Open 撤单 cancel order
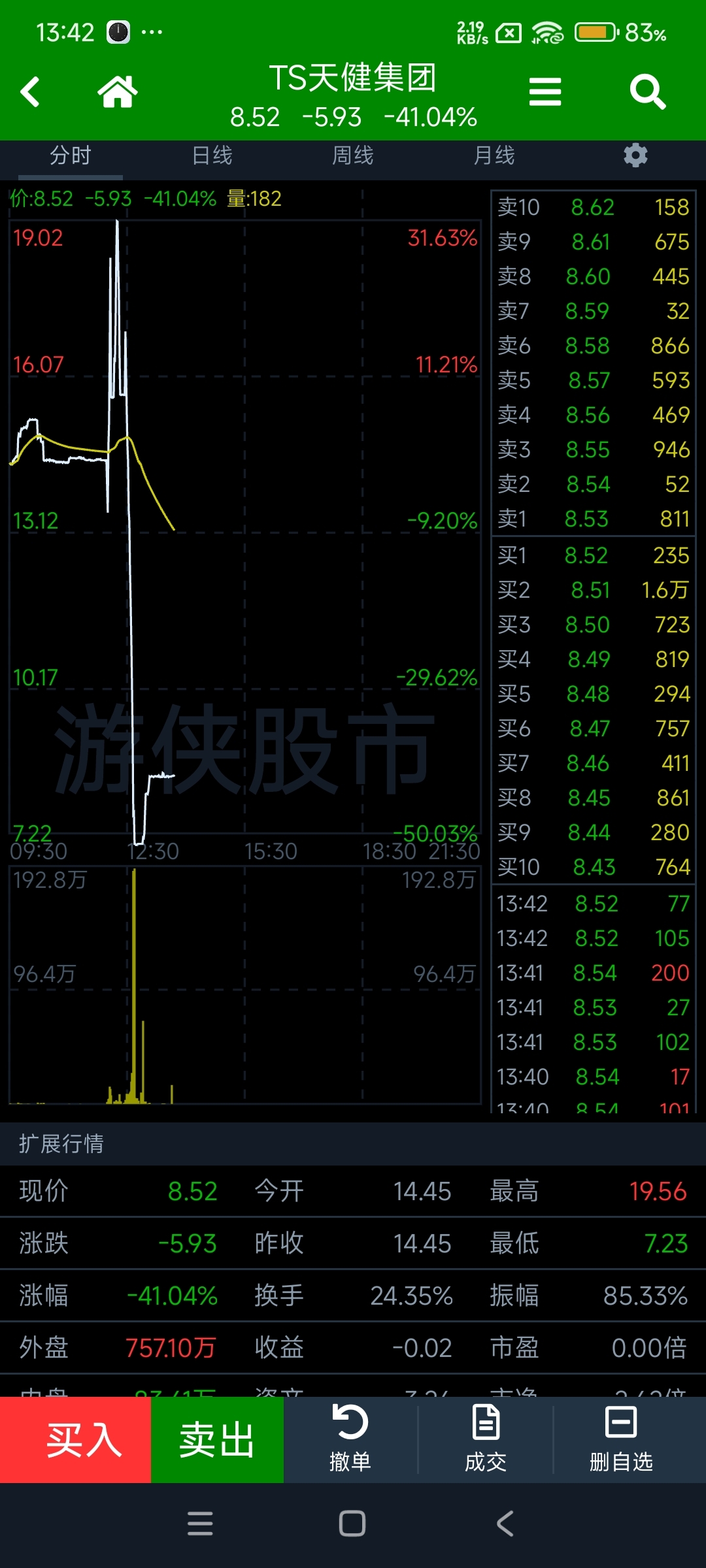This screenshot has width=706, height=1568. 350,1440
